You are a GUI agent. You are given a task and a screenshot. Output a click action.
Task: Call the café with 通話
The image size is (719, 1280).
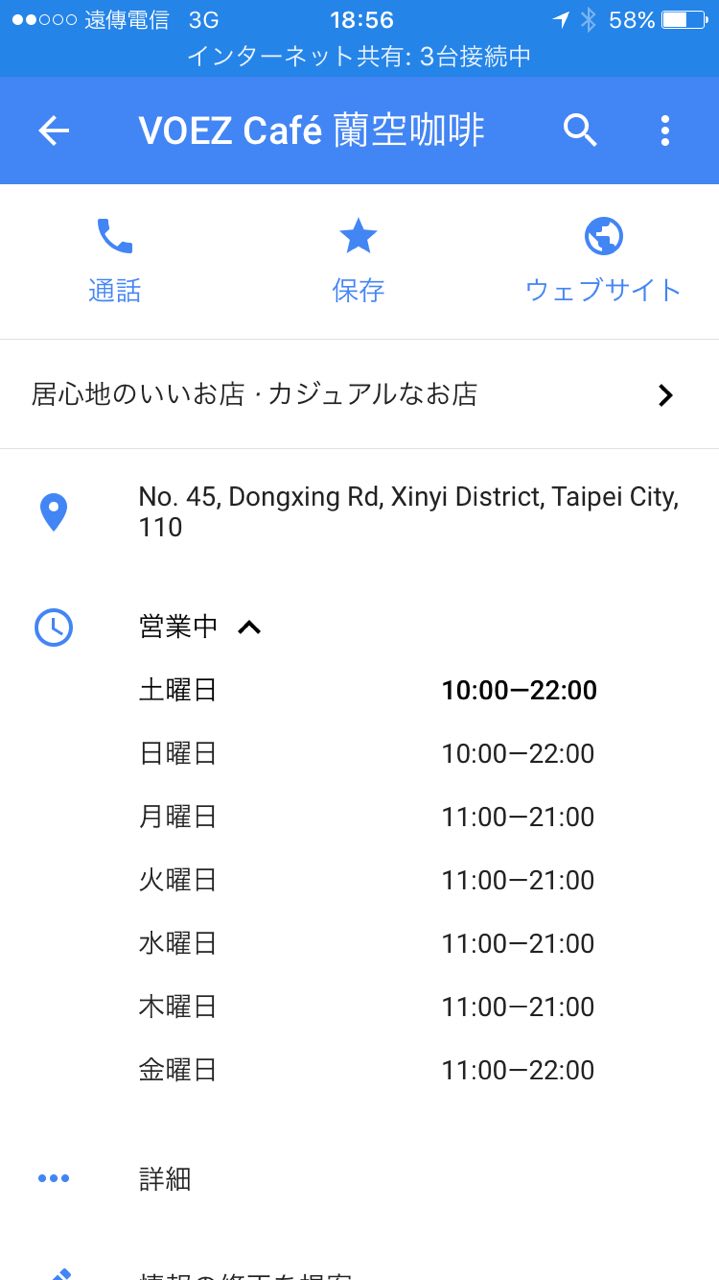pos(114,260)
